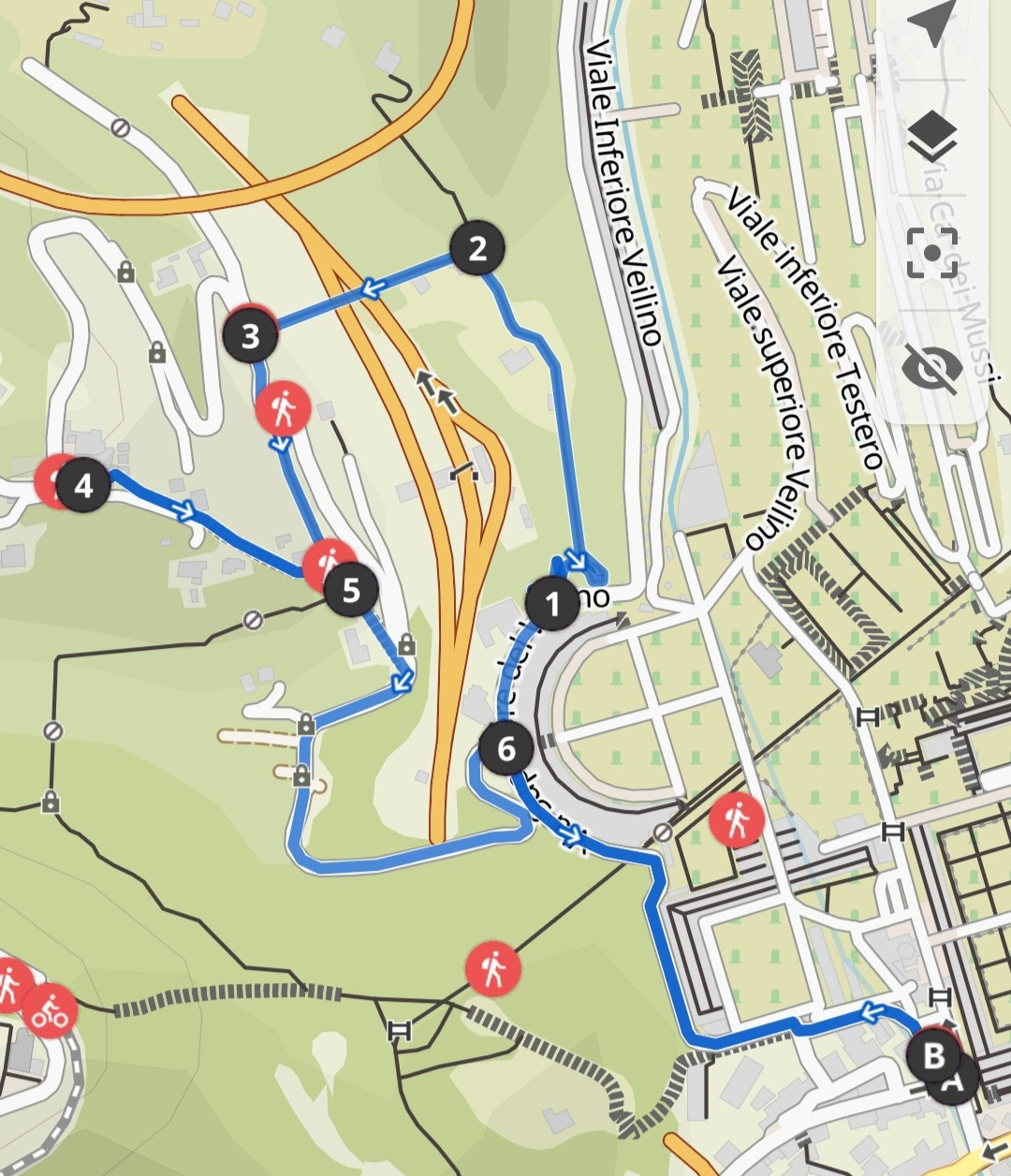The width and height of the screenshot is (1011, 1176).
Task: Open the red cycling highlight marker
Action: (x=50, y=1011)
